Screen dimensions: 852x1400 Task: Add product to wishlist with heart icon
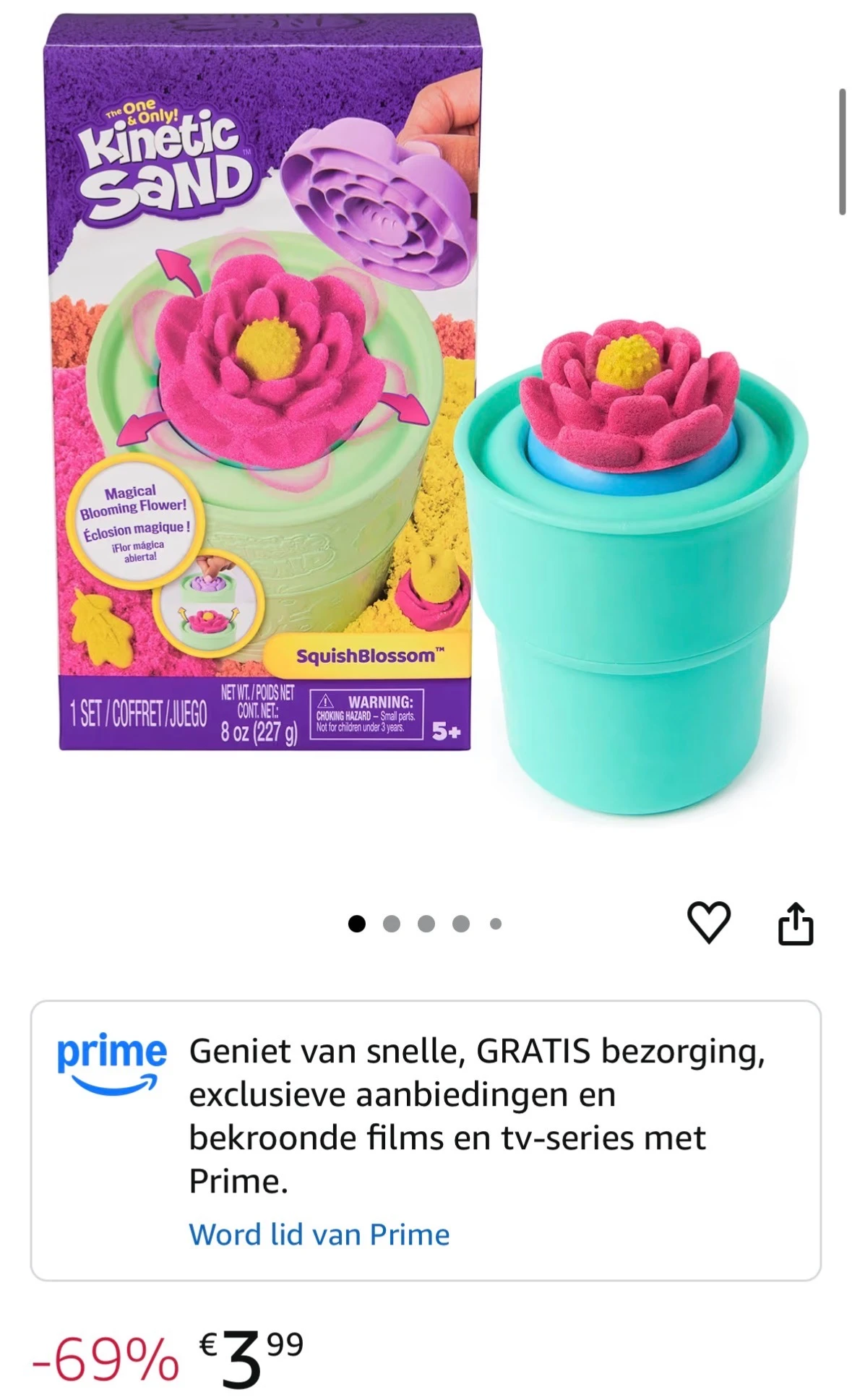click(x=708, y=922)
